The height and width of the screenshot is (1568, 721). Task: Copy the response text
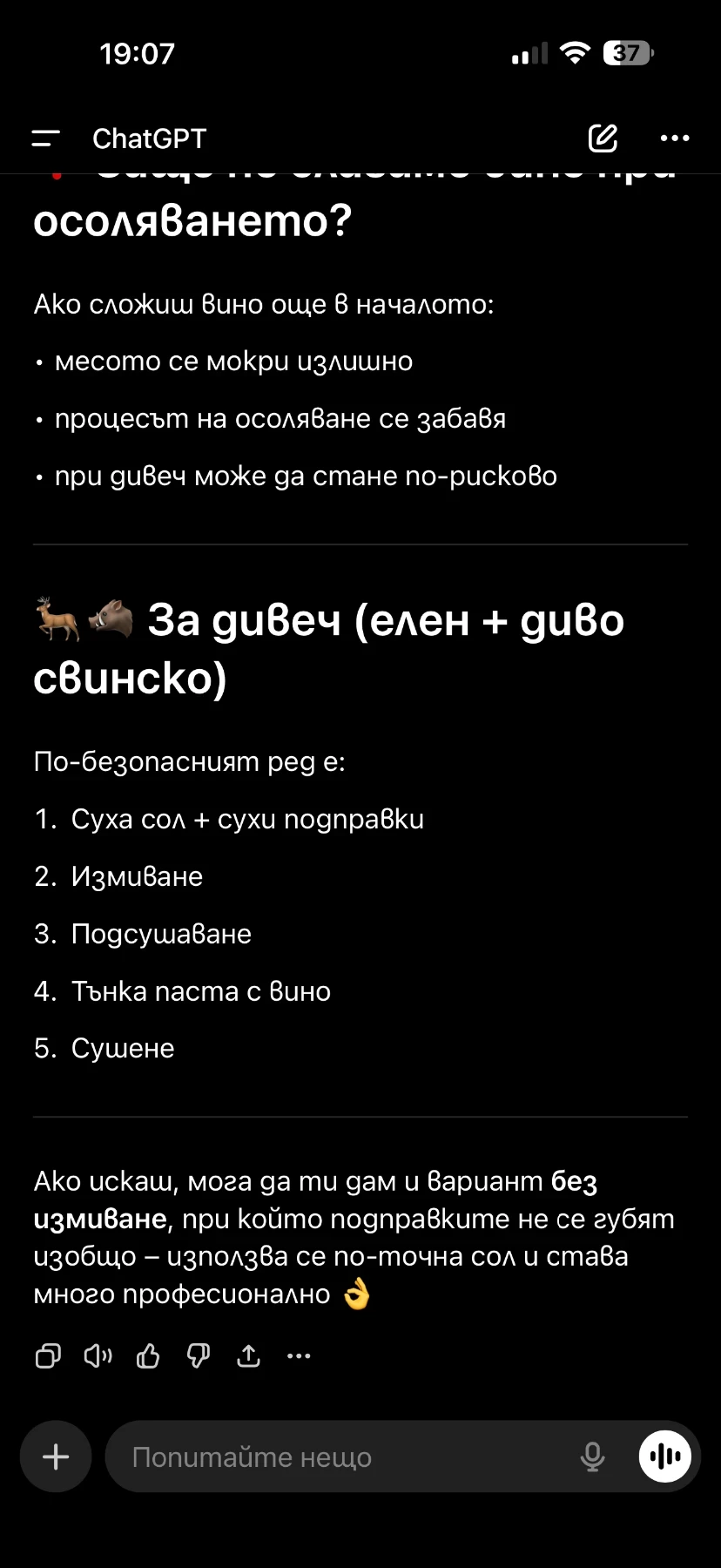[48, 1356]
